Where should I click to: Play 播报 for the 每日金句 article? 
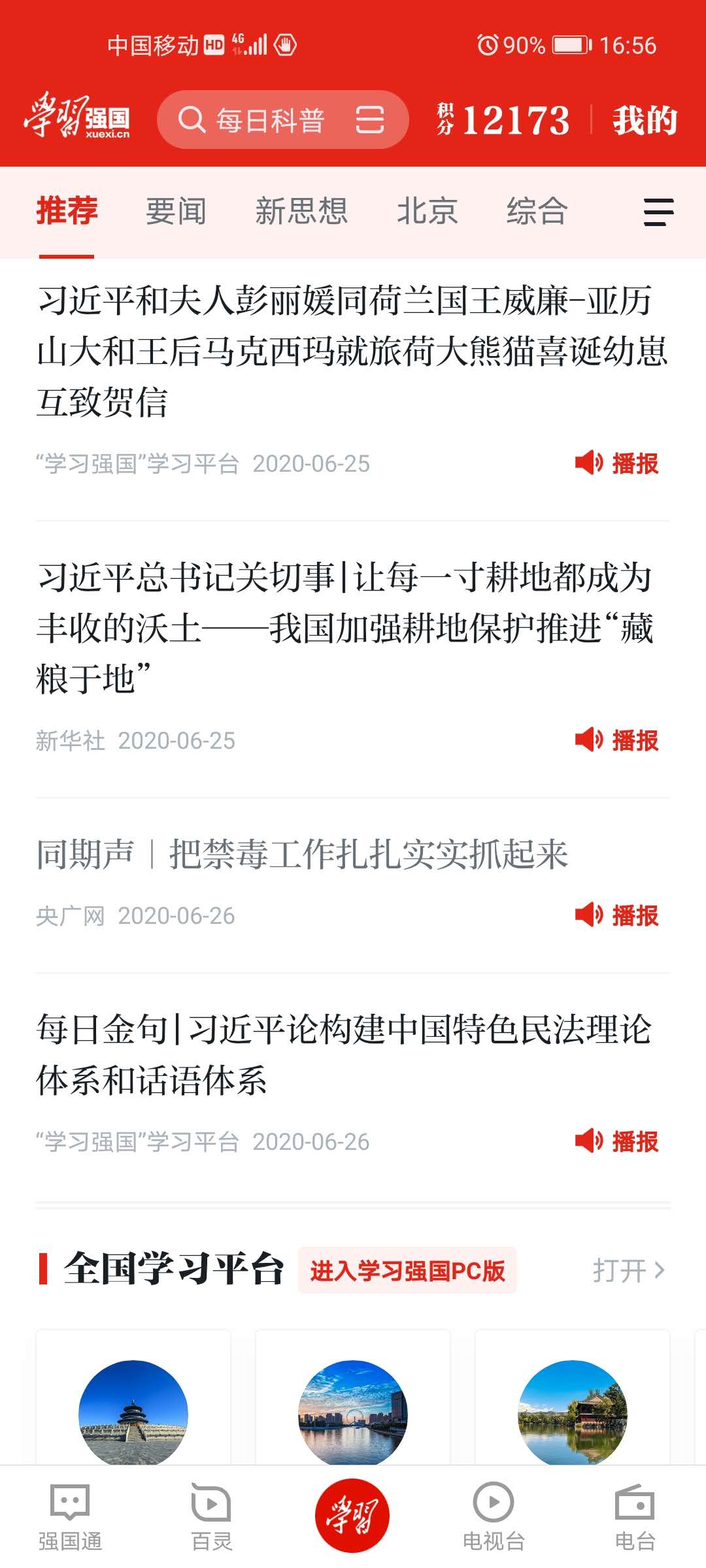[617, 1141]
